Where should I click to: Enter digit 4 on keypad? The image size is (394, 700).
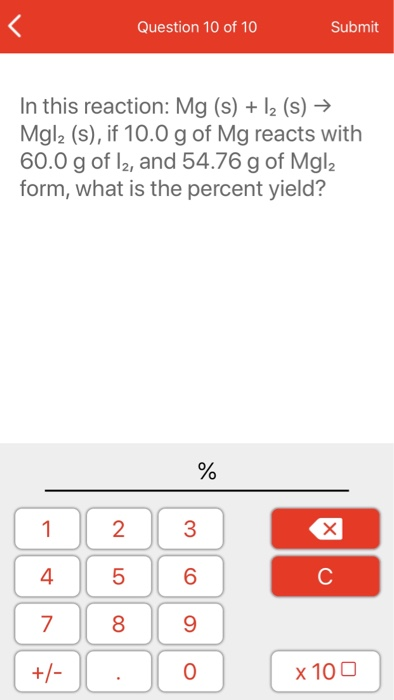pyautogui.click(x=47, y=576)
